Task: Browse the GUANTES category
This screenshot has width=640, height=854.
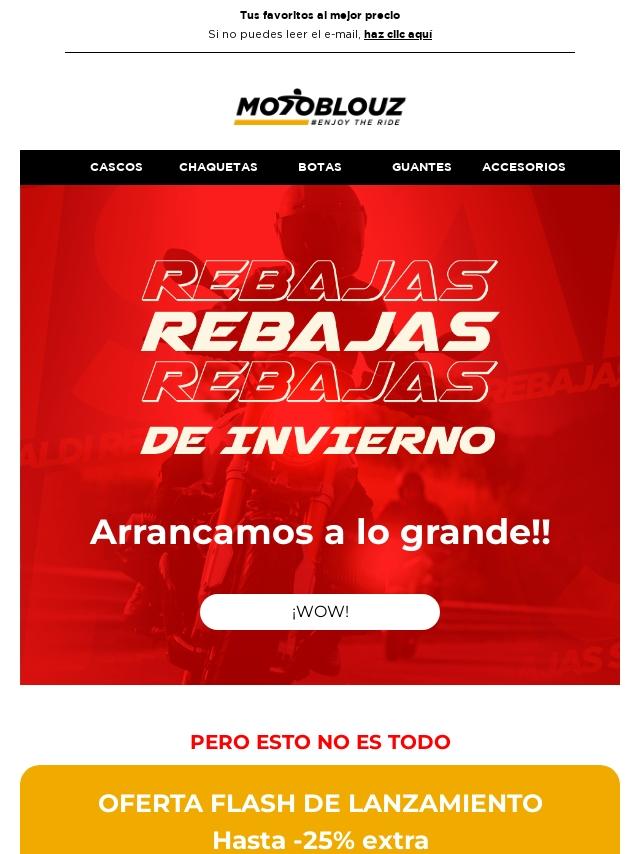Action: click(421, 167)
